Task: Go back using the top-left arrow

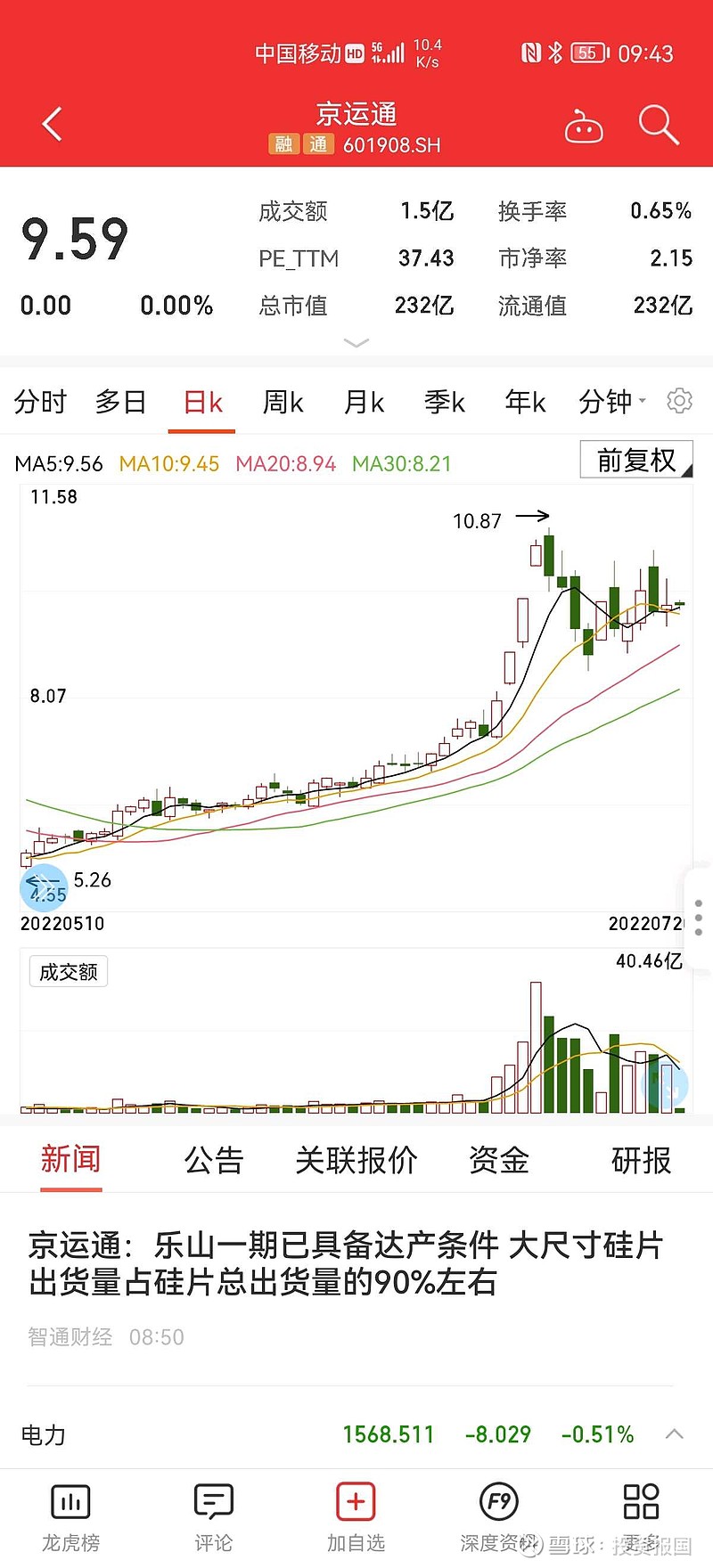Action: click(53, 125)
